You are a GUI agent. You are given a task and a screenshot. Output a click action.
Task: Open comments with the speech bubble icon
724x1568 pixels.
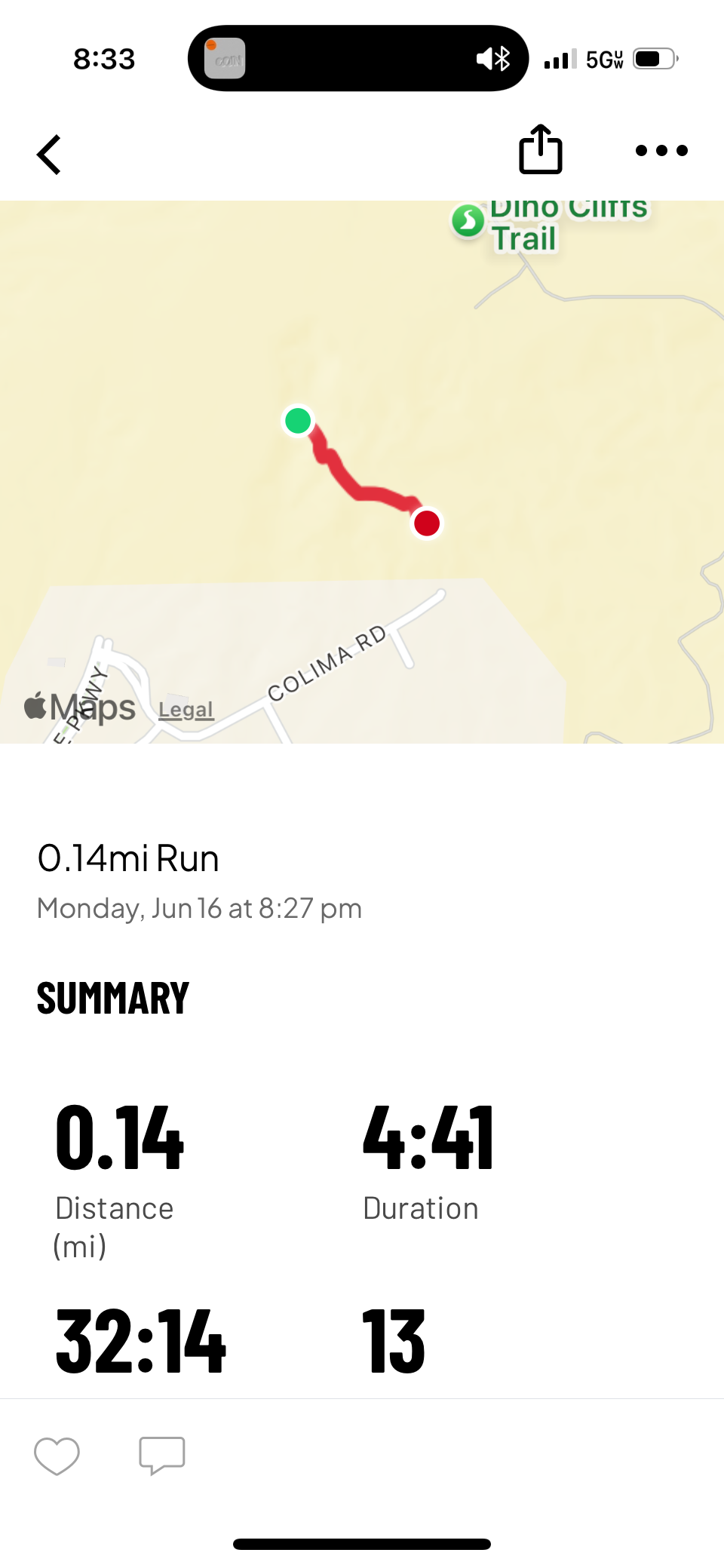[162, 1456]
